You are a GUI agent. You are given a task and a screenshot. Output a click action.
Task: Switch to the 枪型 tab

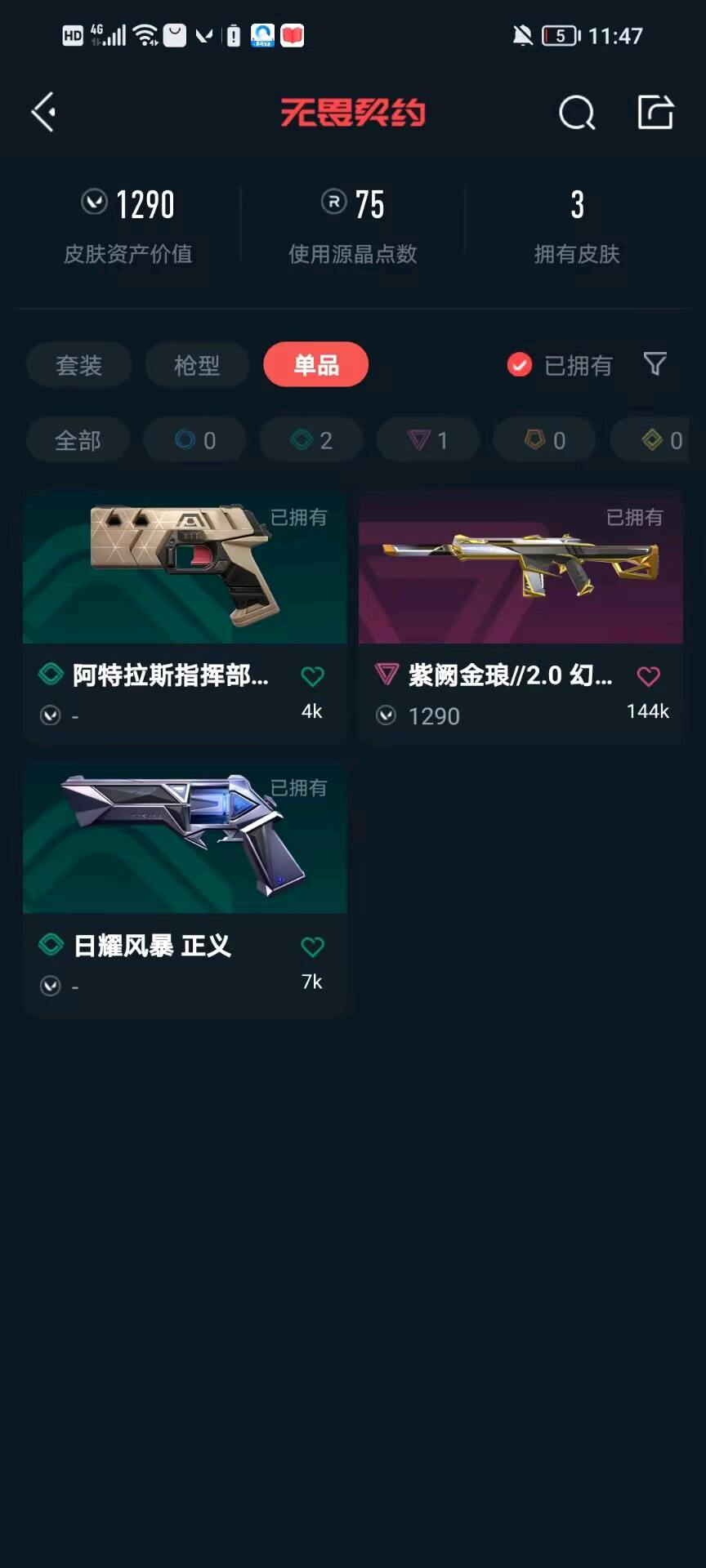[197, 365]
